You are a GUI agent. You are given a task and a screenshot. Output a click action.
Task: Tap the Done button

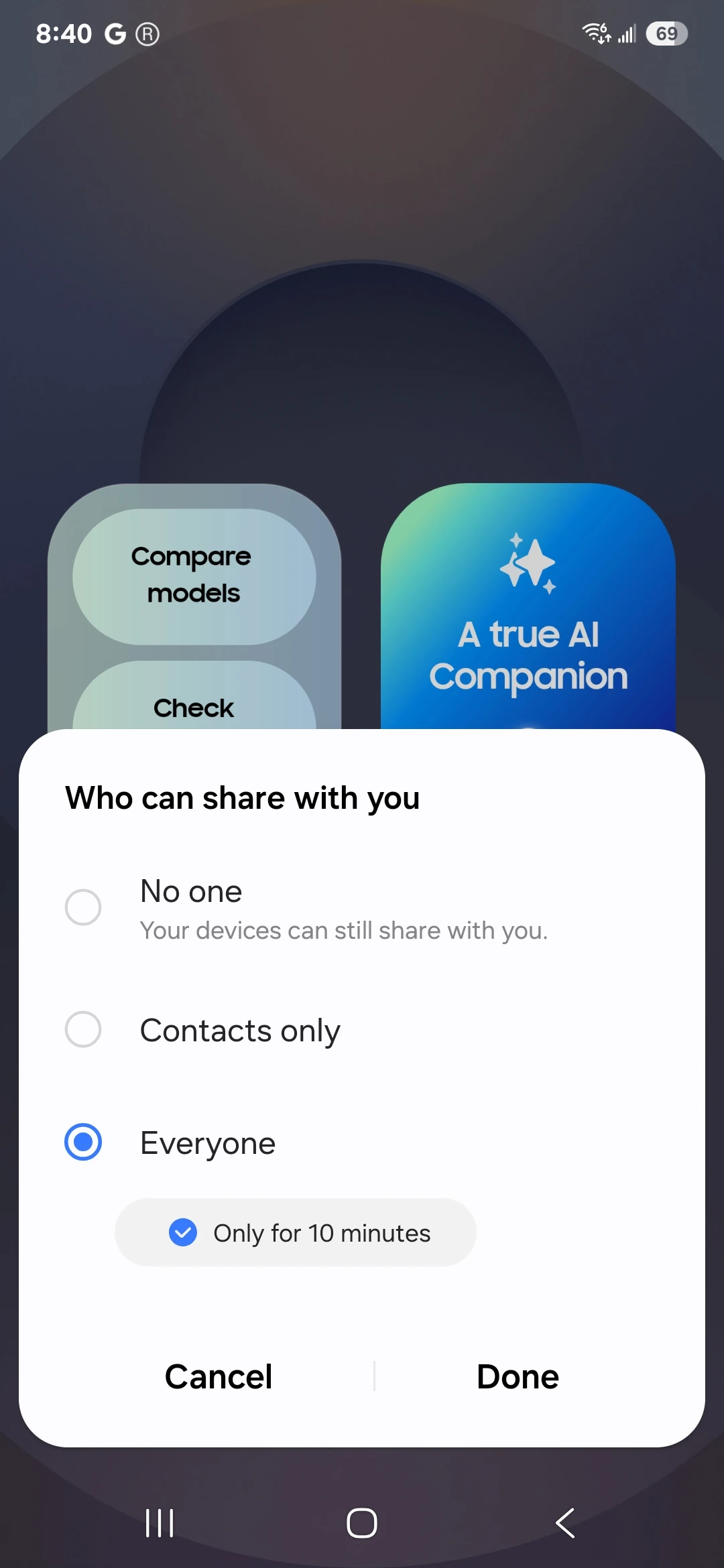click(517, 1376)
